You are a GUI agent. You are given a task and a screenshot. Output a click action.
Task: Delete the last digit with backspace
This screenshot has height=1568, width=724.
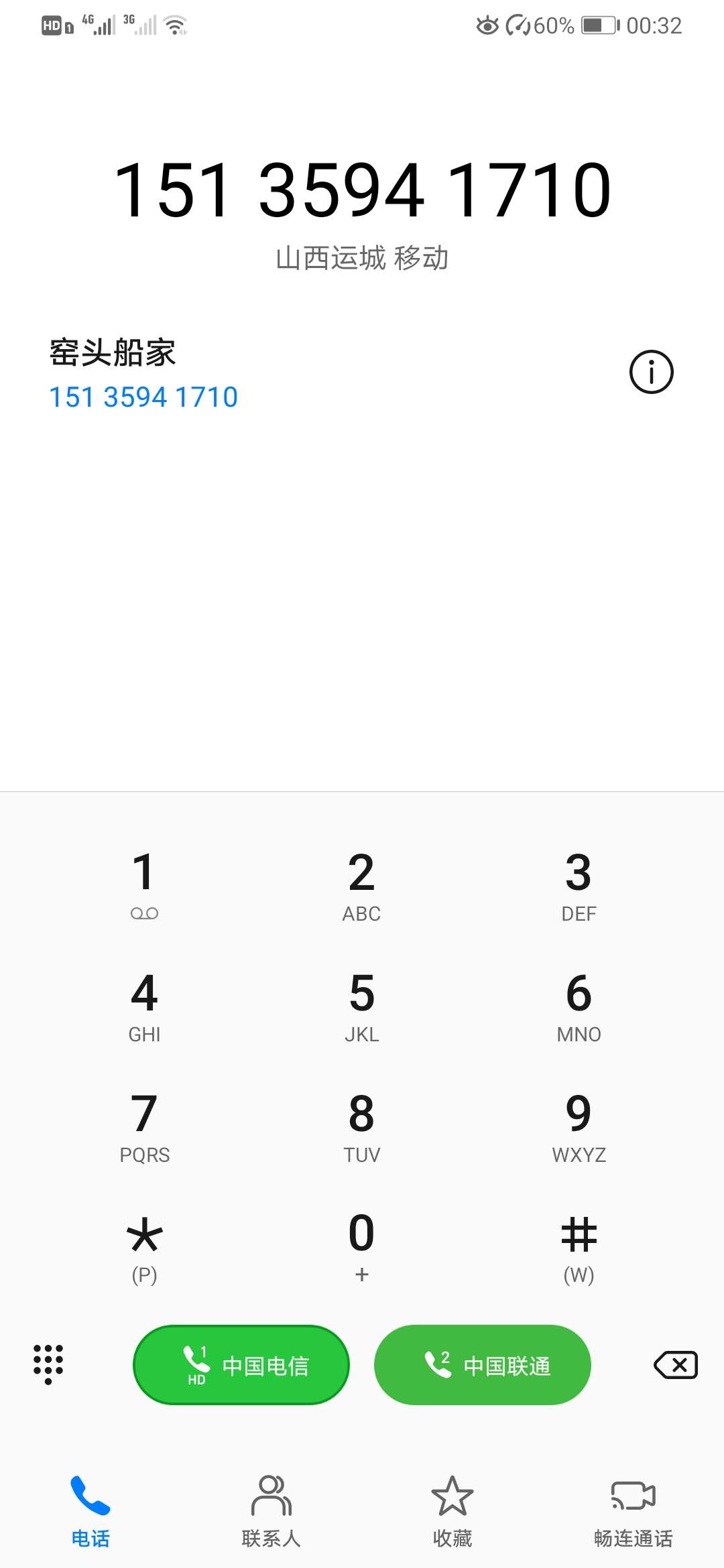coord(676,1365)
